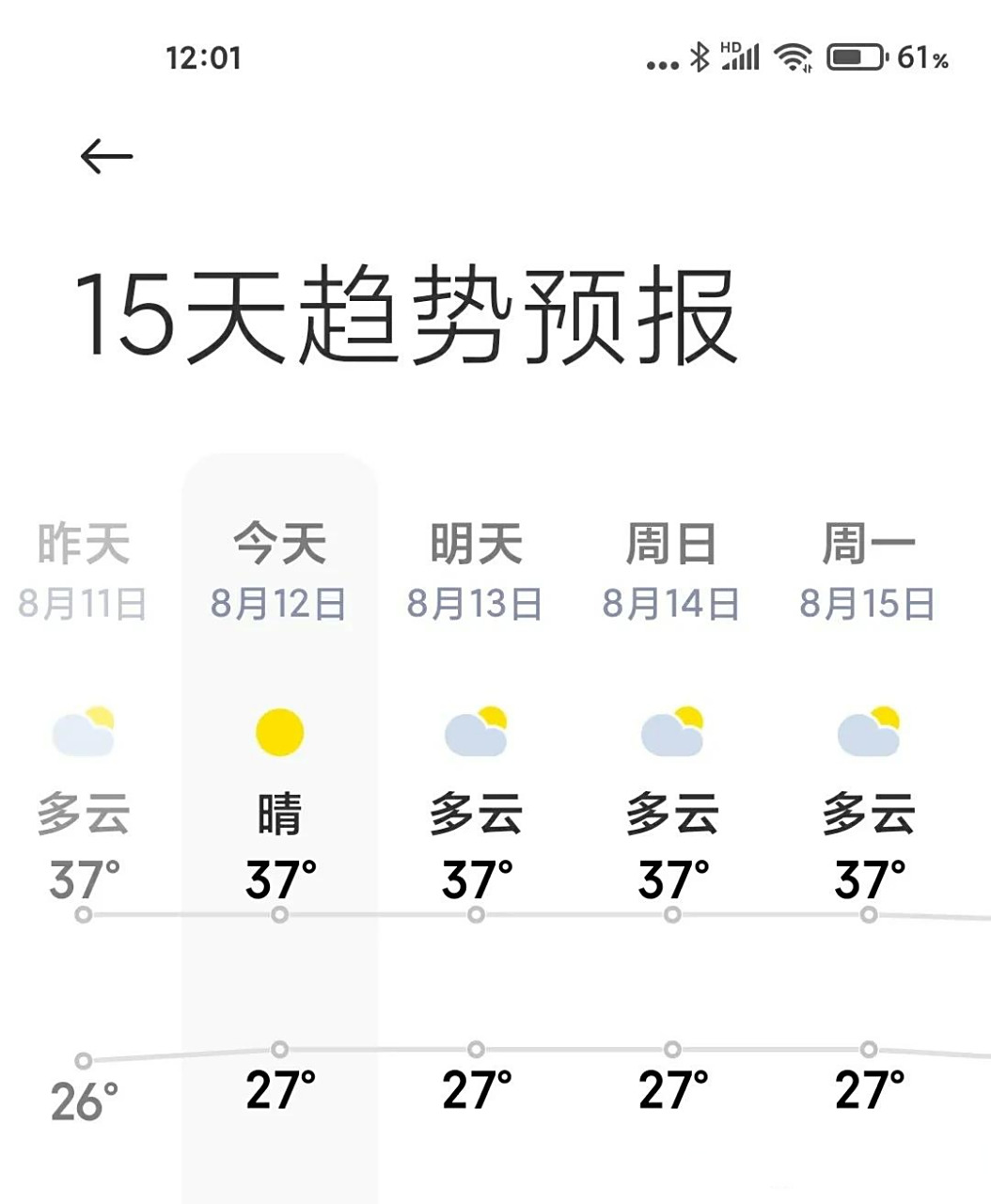
Task: Tap today's high temperature 37°
Action: (278, 877)
